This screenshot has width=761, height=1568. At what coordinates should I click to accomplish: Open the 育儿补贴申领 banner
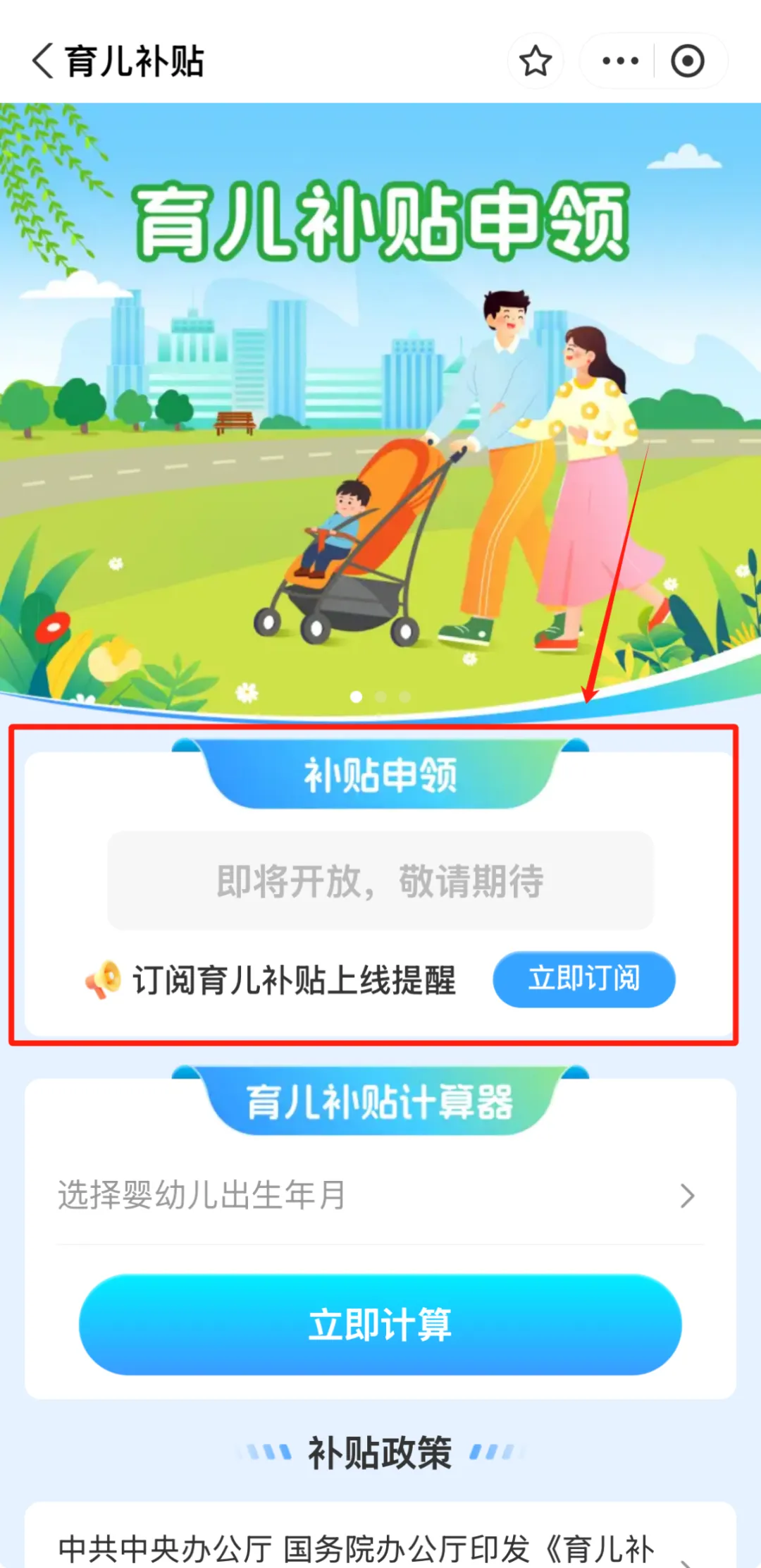[x=380, y=409]
